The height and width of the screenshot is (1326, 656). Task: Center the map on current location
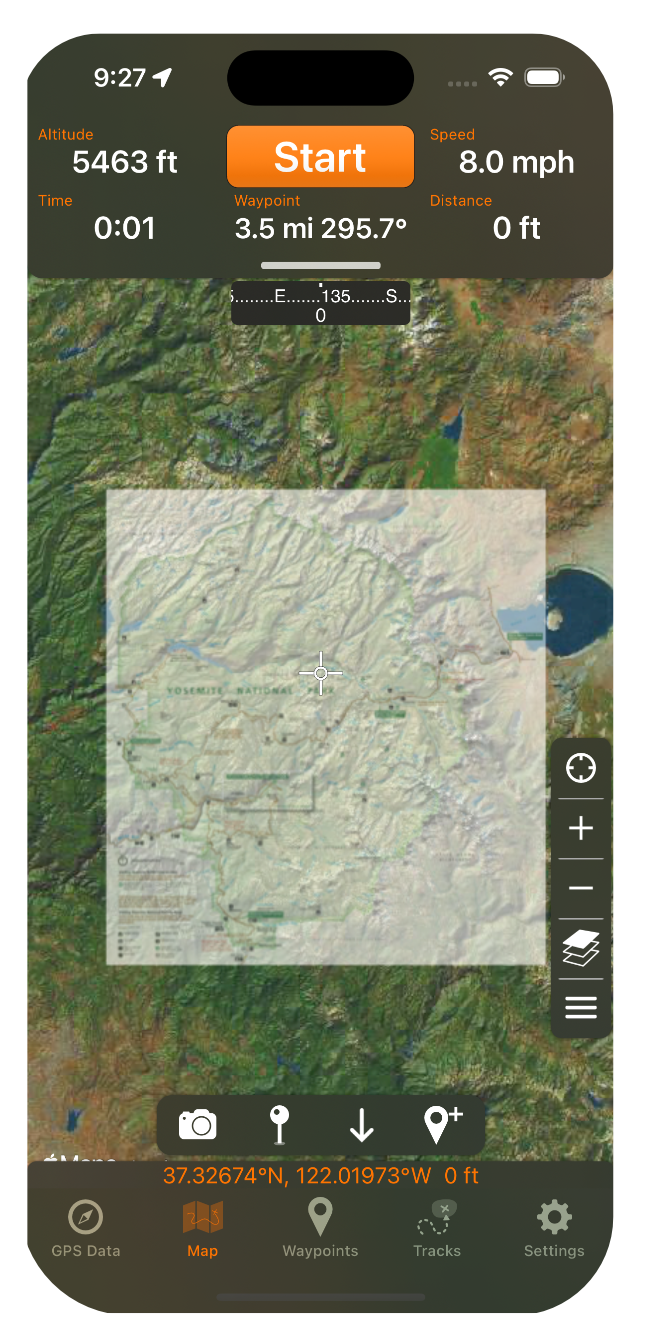click(580, 768)
